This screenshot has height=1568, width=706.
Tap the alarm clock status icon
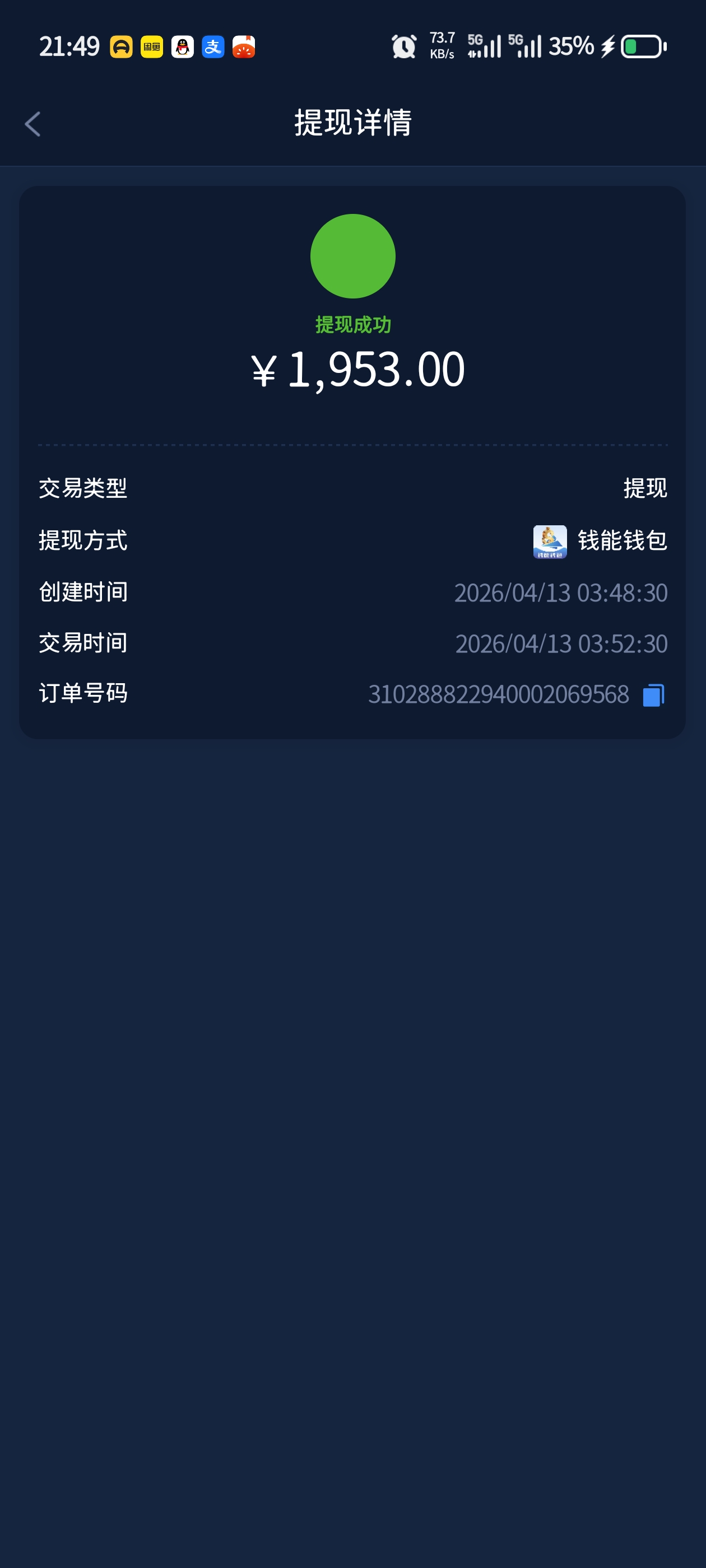[402, 46]
